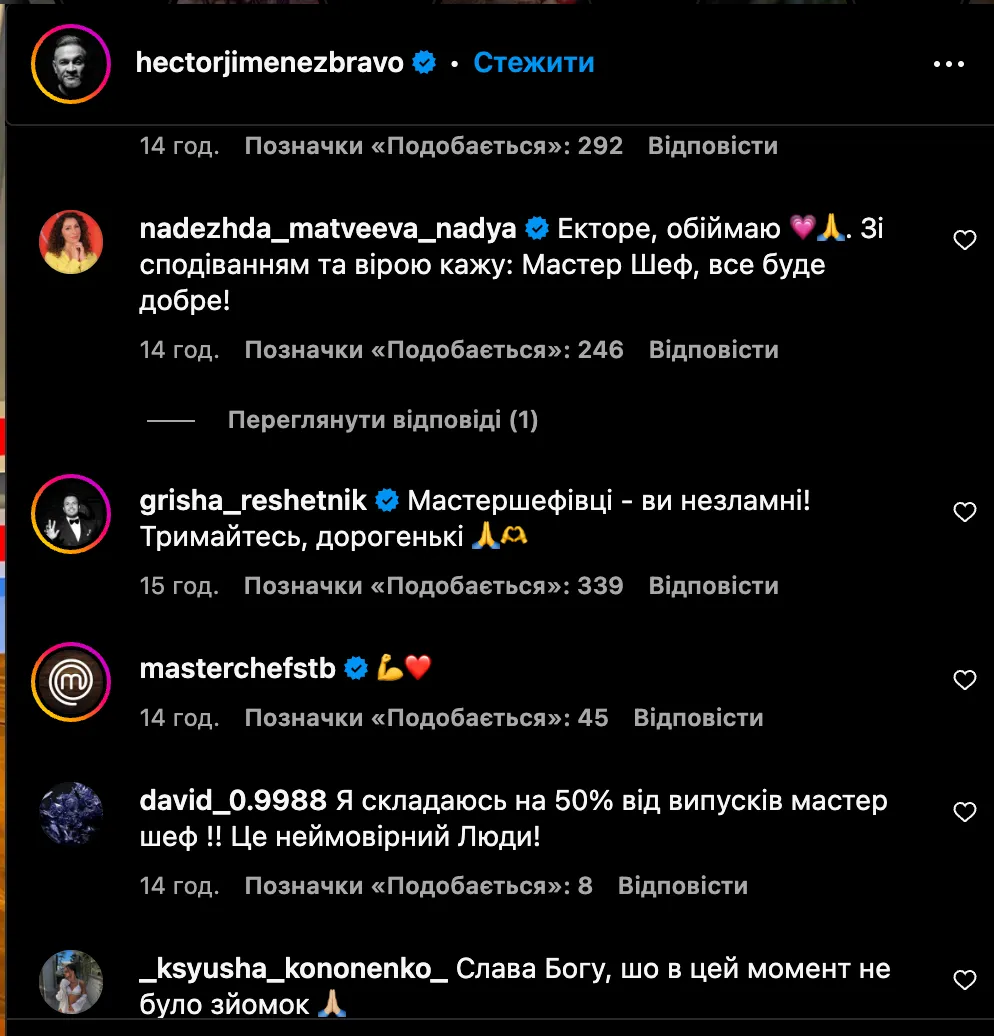This screenshot has width=994, height=1036.
Task: Reply to masterchefstb's comment
Action: click(x=698, y=718)
